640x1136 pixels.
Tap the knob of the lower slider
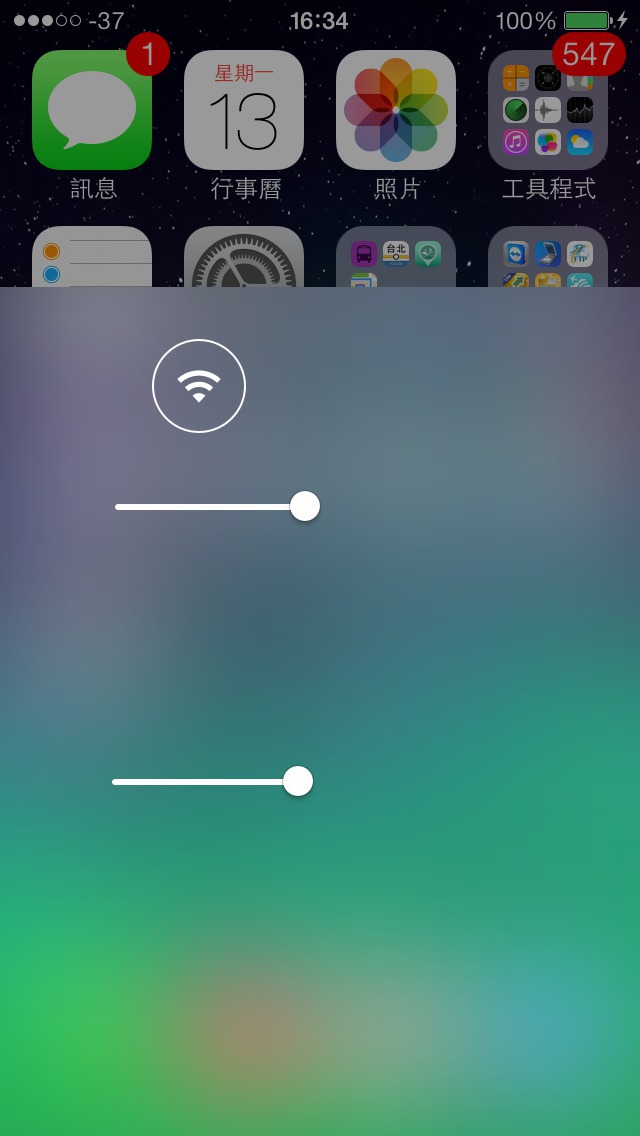(x=298, y=781)
